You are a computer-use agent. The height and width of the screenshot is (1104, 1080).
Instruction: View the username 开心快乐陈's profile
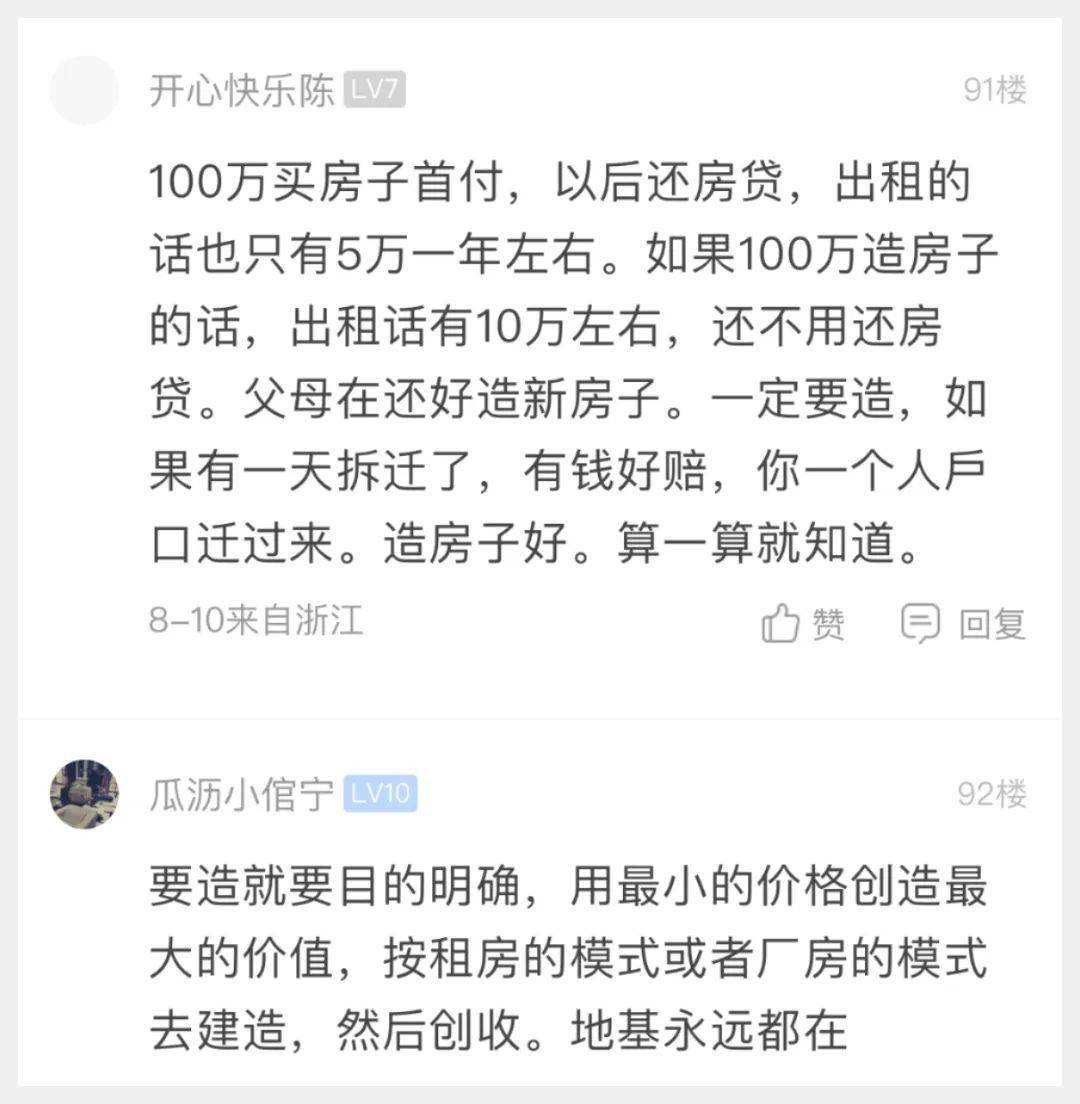pyautogui.click(x=241, y=92)
